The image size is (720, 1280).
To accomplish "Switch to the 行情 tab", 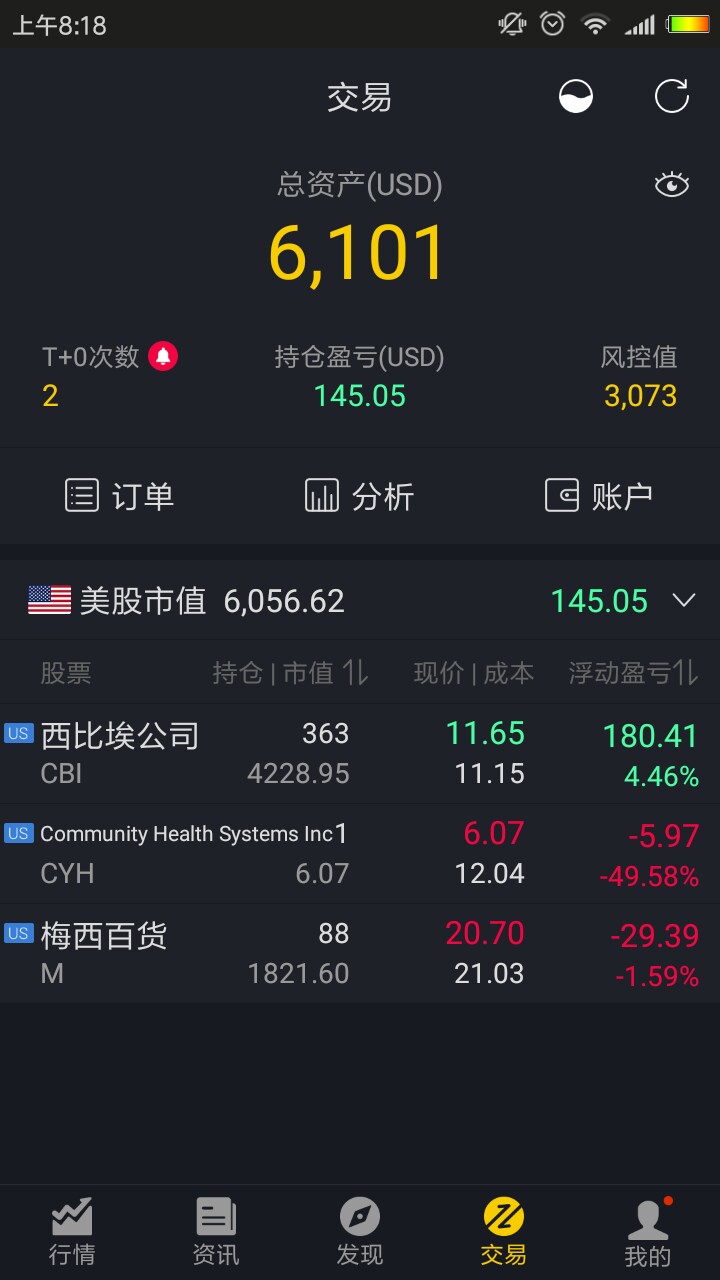I will click(72, 1232).
